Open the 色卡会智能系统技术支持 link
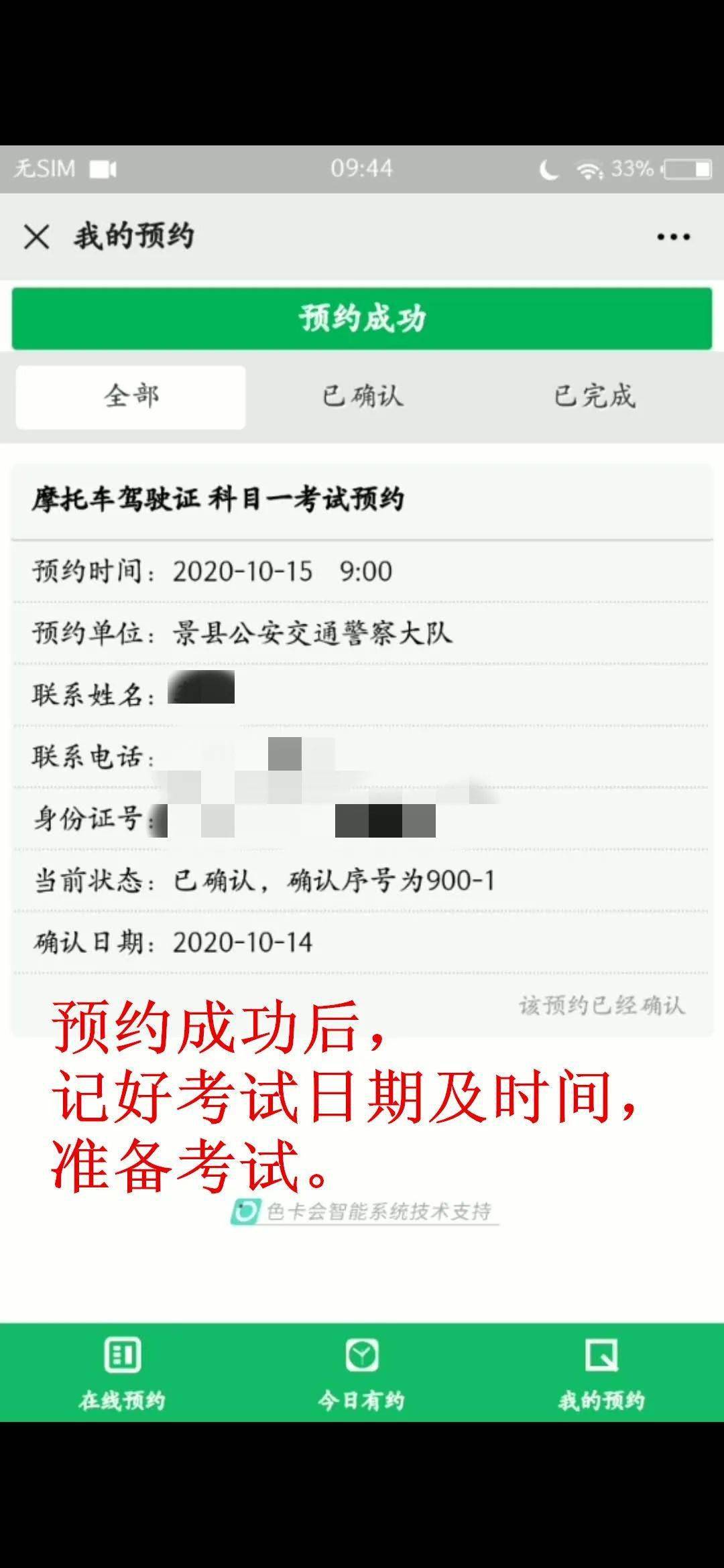 click(365, 1212)
